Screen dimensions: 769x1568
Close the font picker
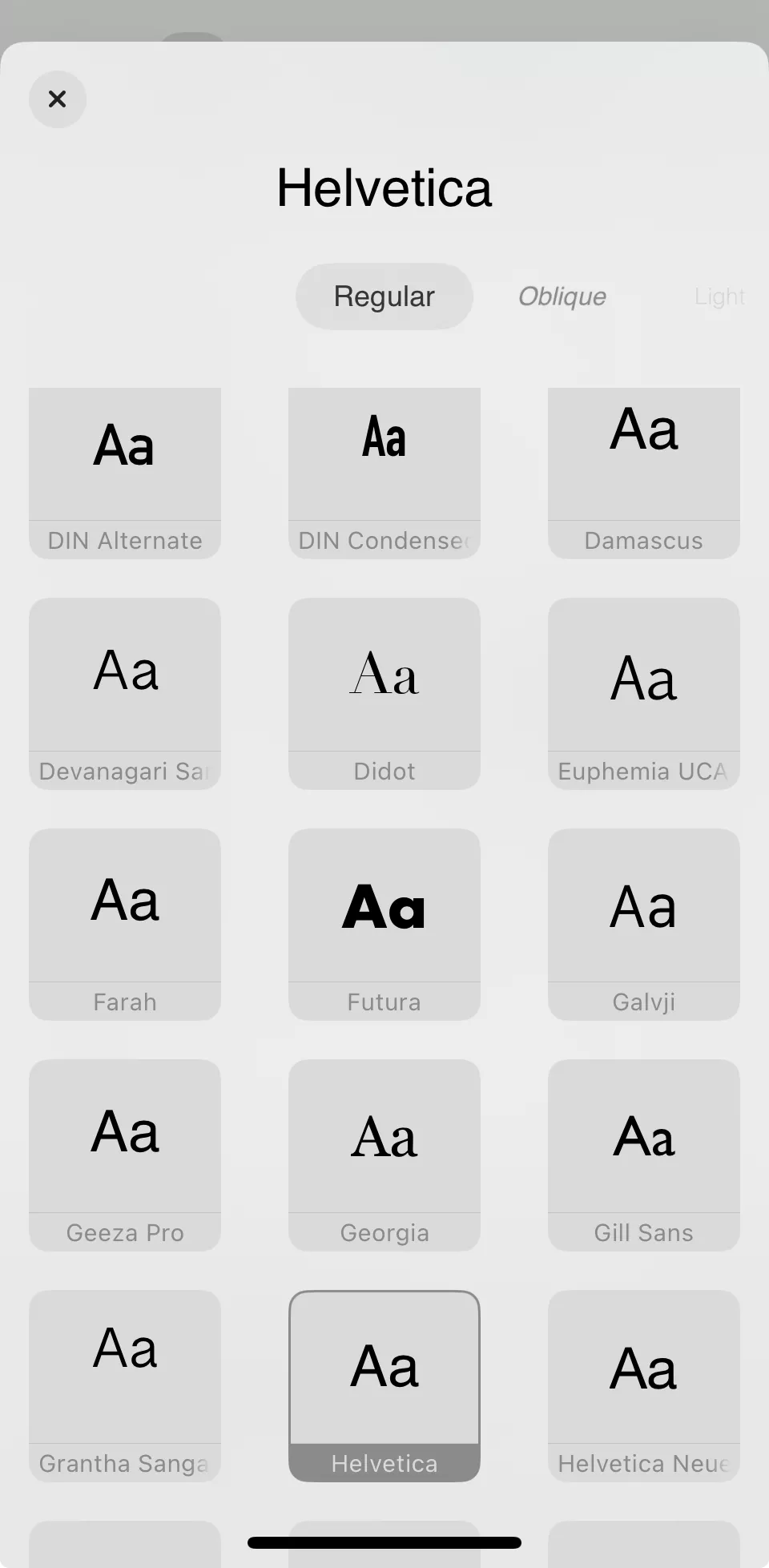click(x=57, y=99)
